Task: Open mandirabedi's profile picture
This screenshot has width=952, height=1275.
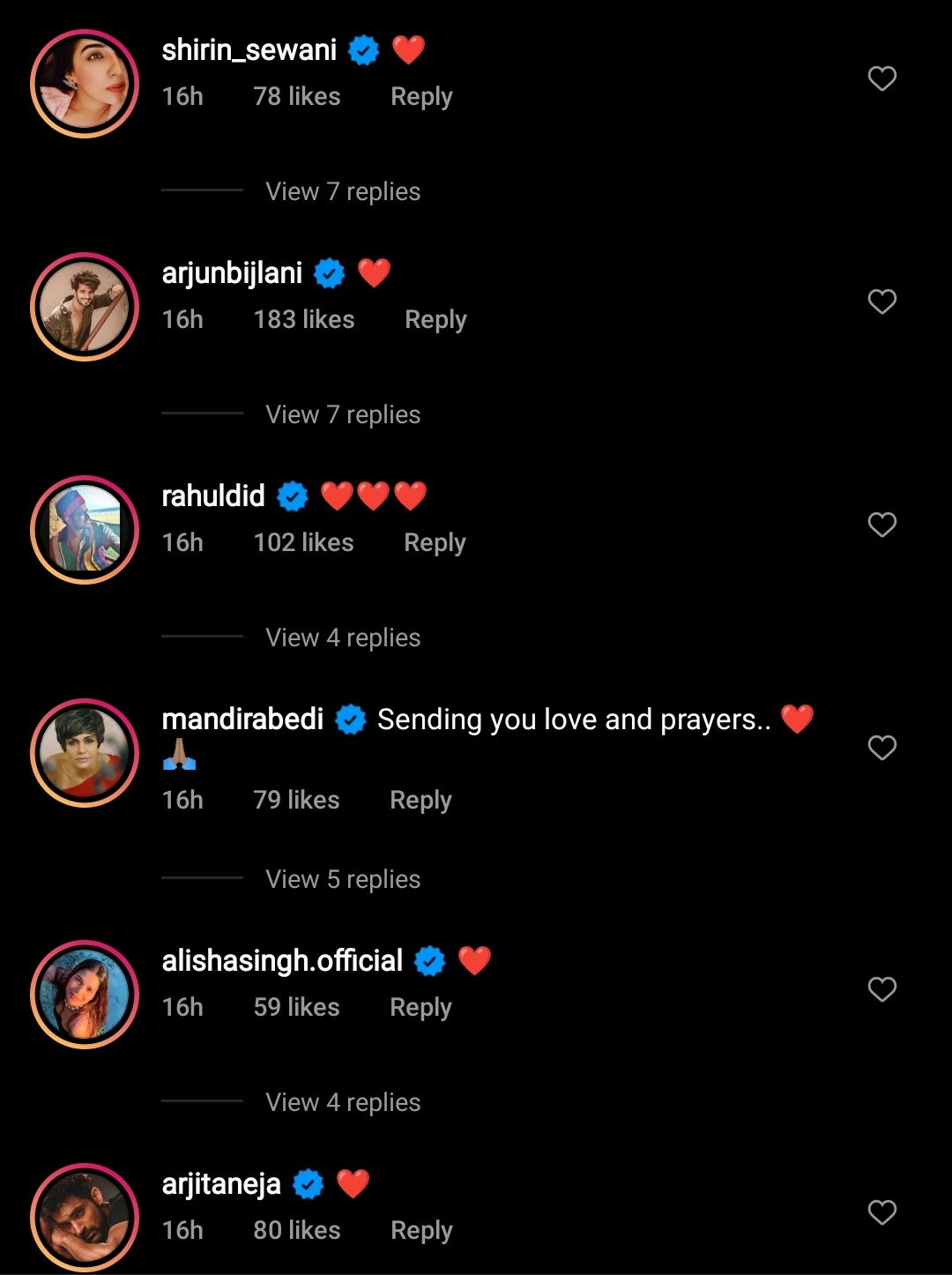Action: (x=85, y=753)
